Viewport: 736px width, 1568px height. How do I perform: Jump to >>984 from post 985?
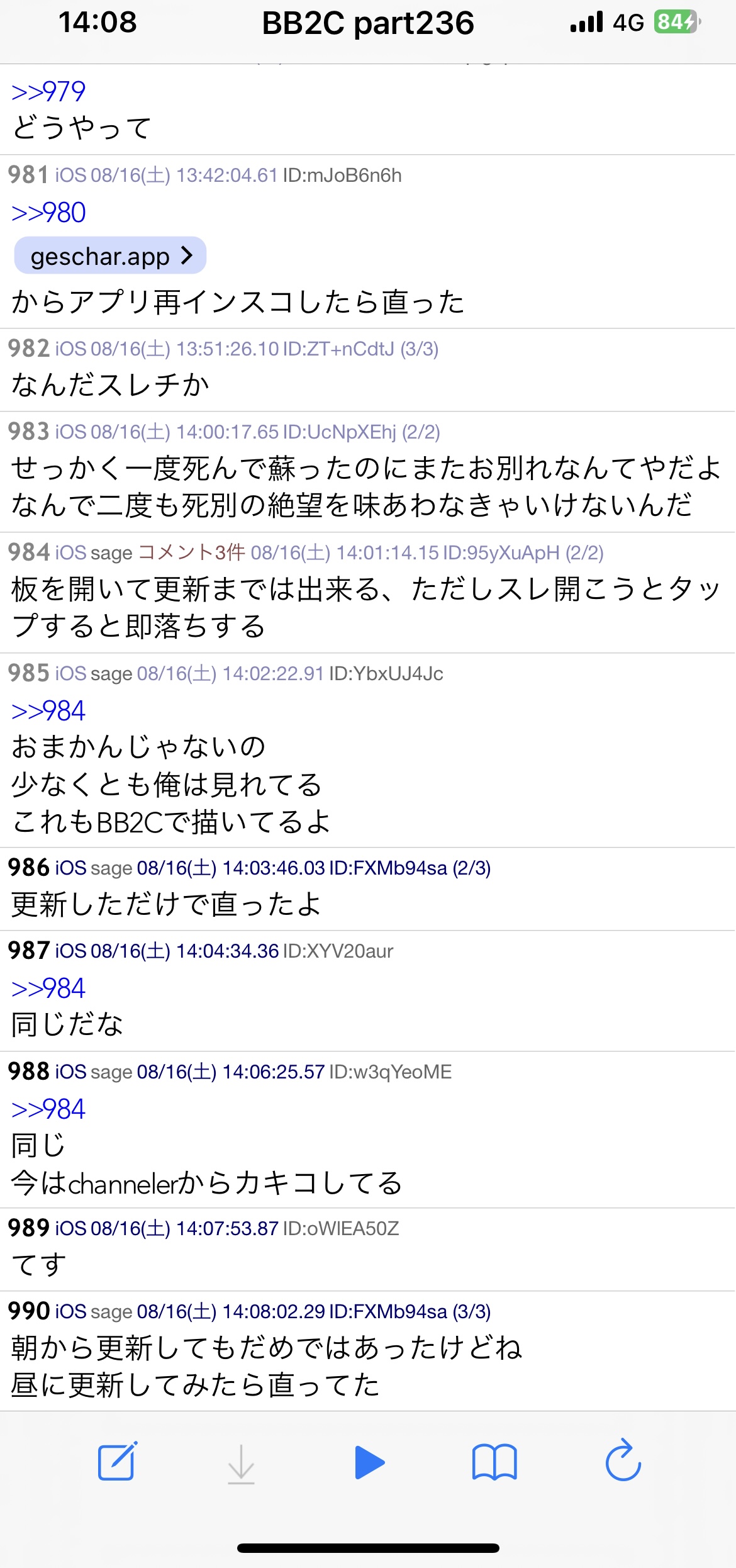(48, 711)
